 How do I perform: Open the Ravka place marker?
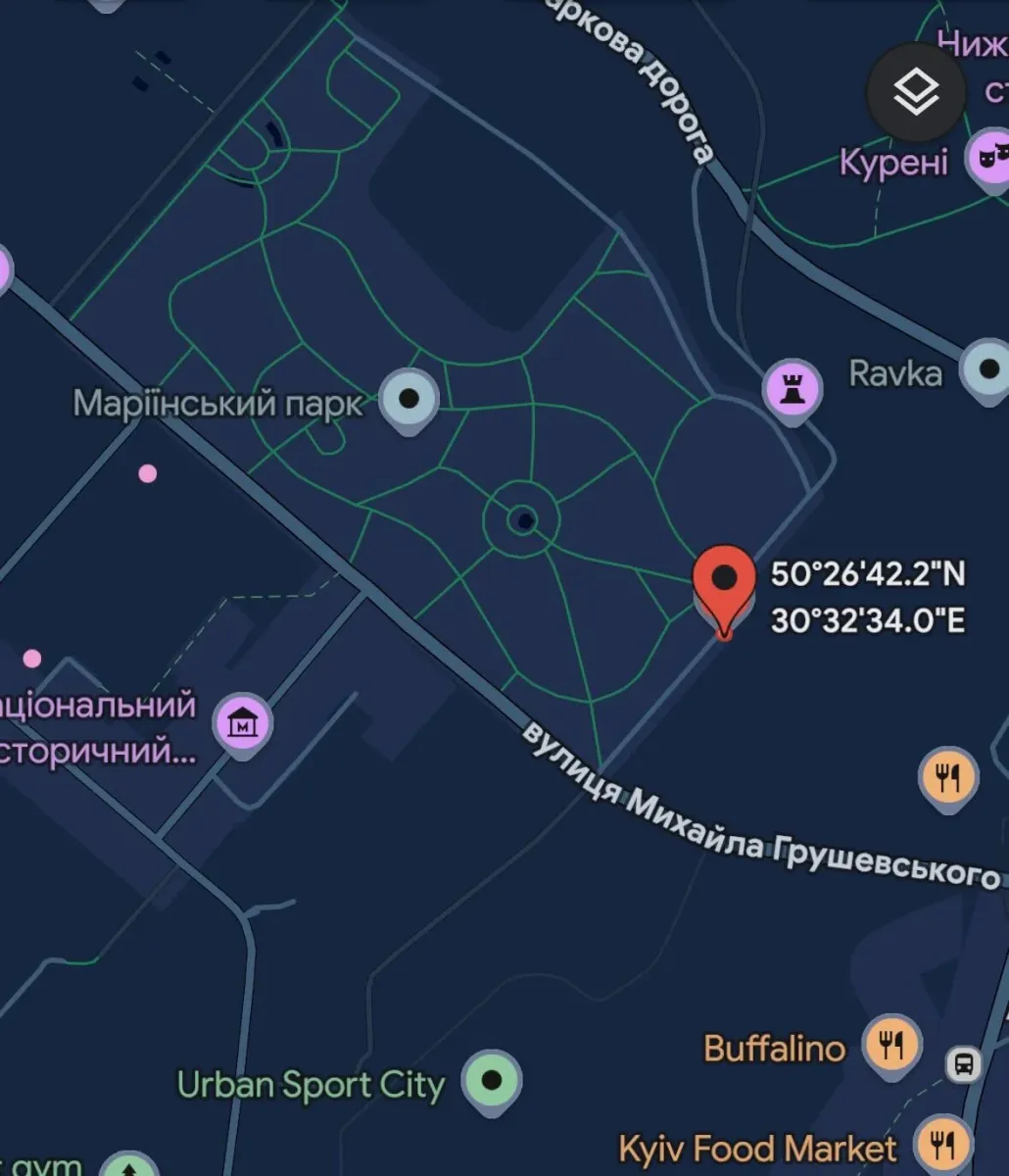click(987, 370)
